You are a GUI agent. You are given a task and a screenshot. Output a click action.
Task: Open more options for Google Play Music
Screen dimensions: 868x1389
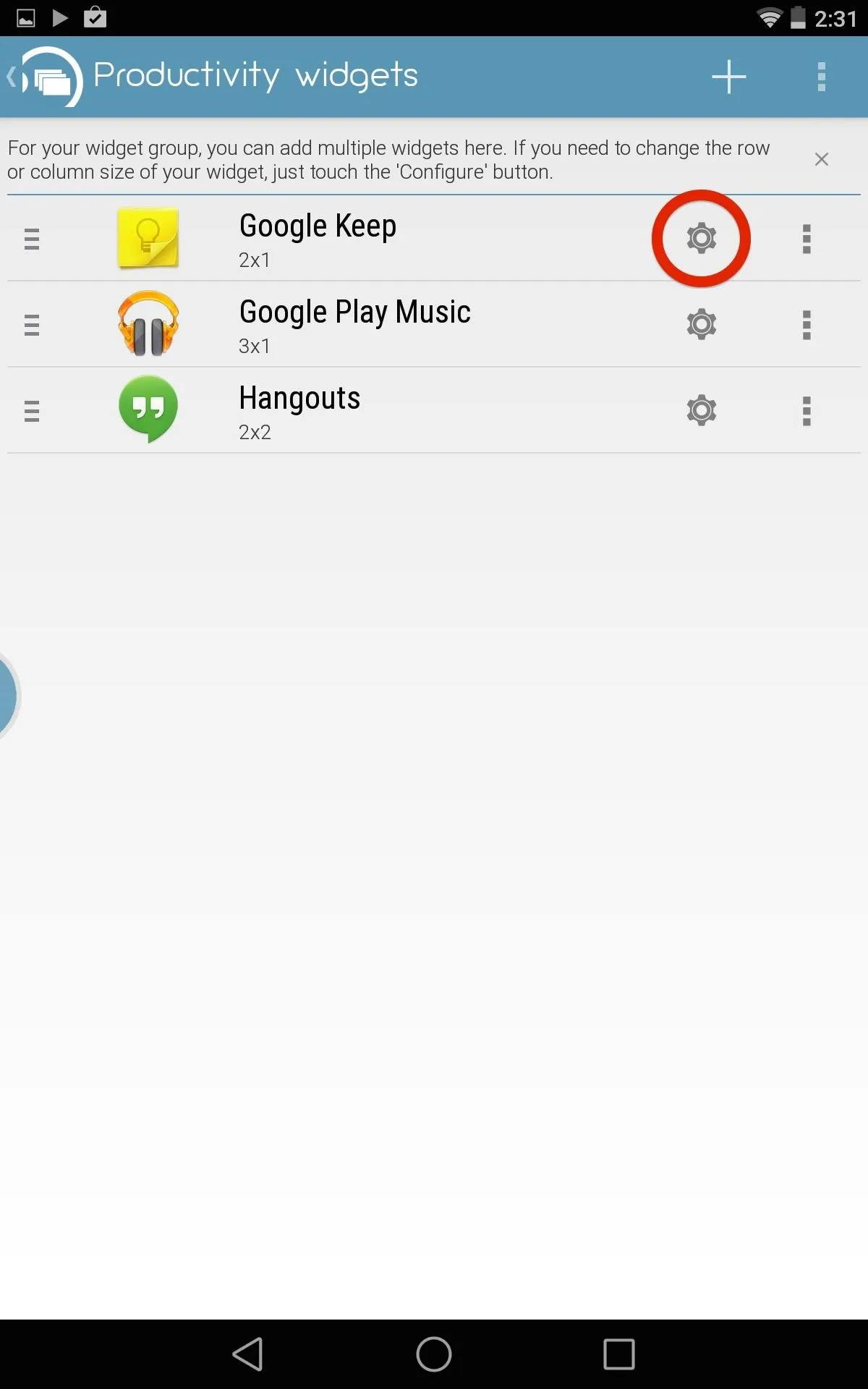[807, 325]
